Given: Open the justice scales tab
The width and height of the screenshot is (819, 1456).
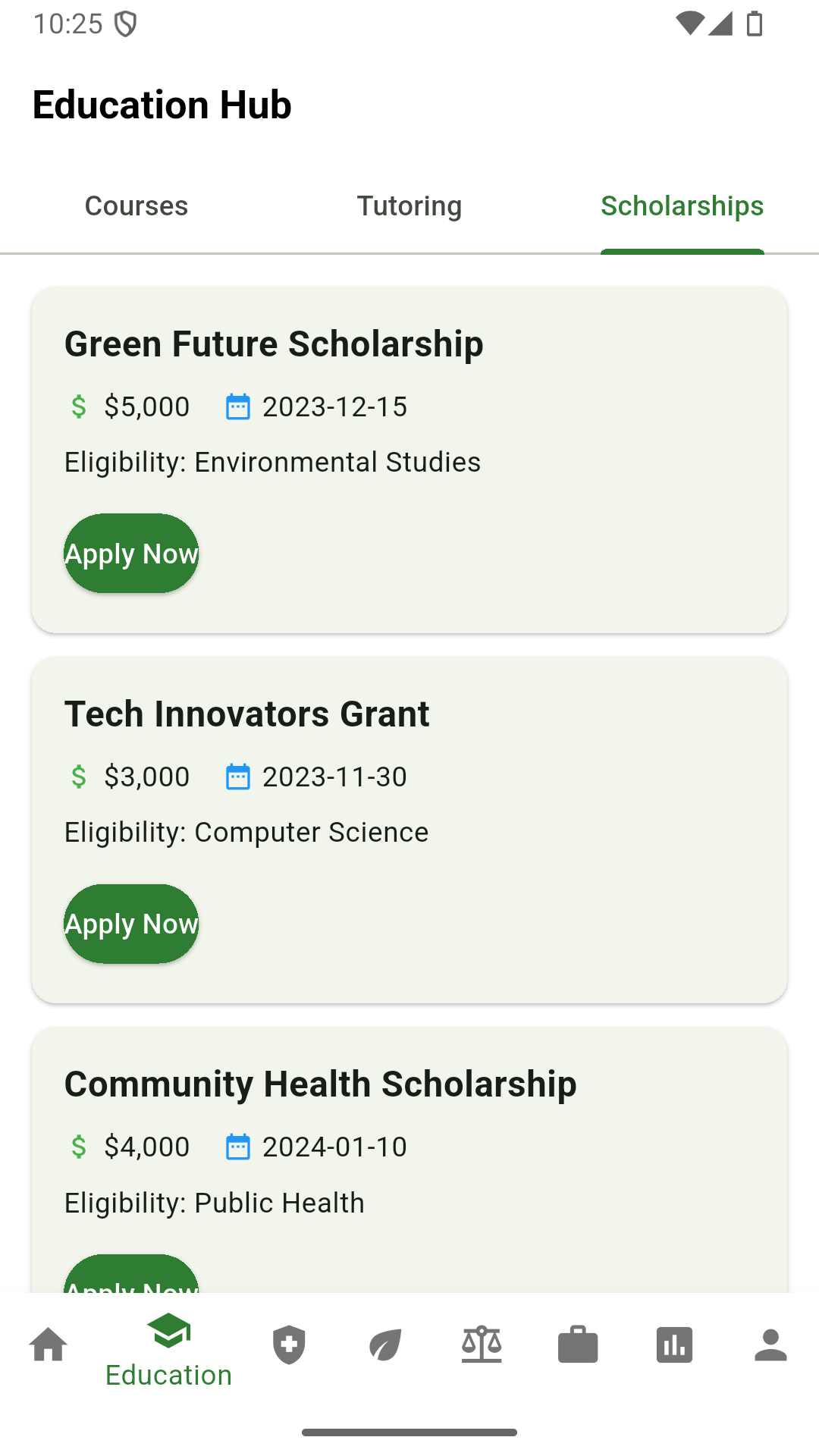Looking at the screenshot, I should 482,1345.
